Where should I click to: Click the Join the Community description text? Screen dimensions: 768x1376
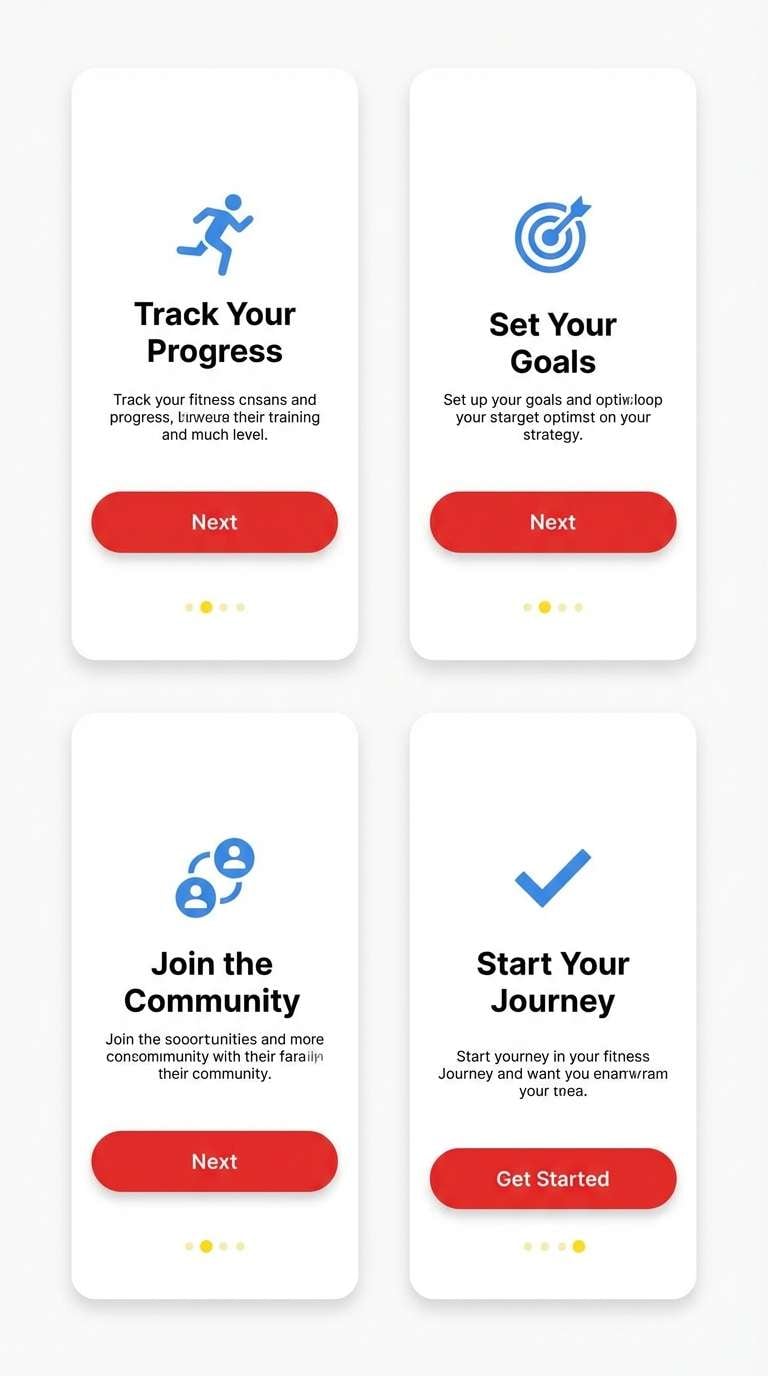213,1056
